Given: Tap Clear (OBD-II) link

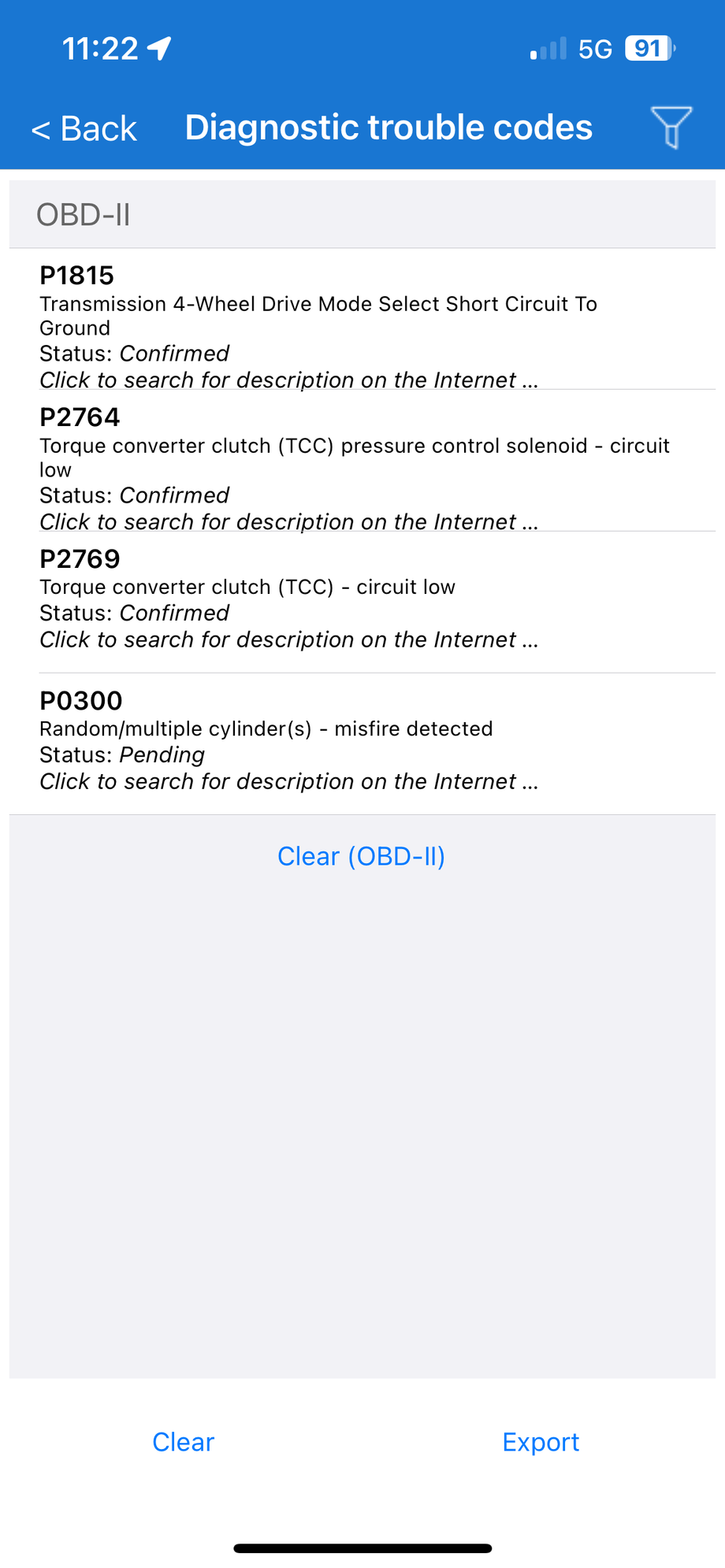Looking at the screenshot, I should (x=361, y=856).
